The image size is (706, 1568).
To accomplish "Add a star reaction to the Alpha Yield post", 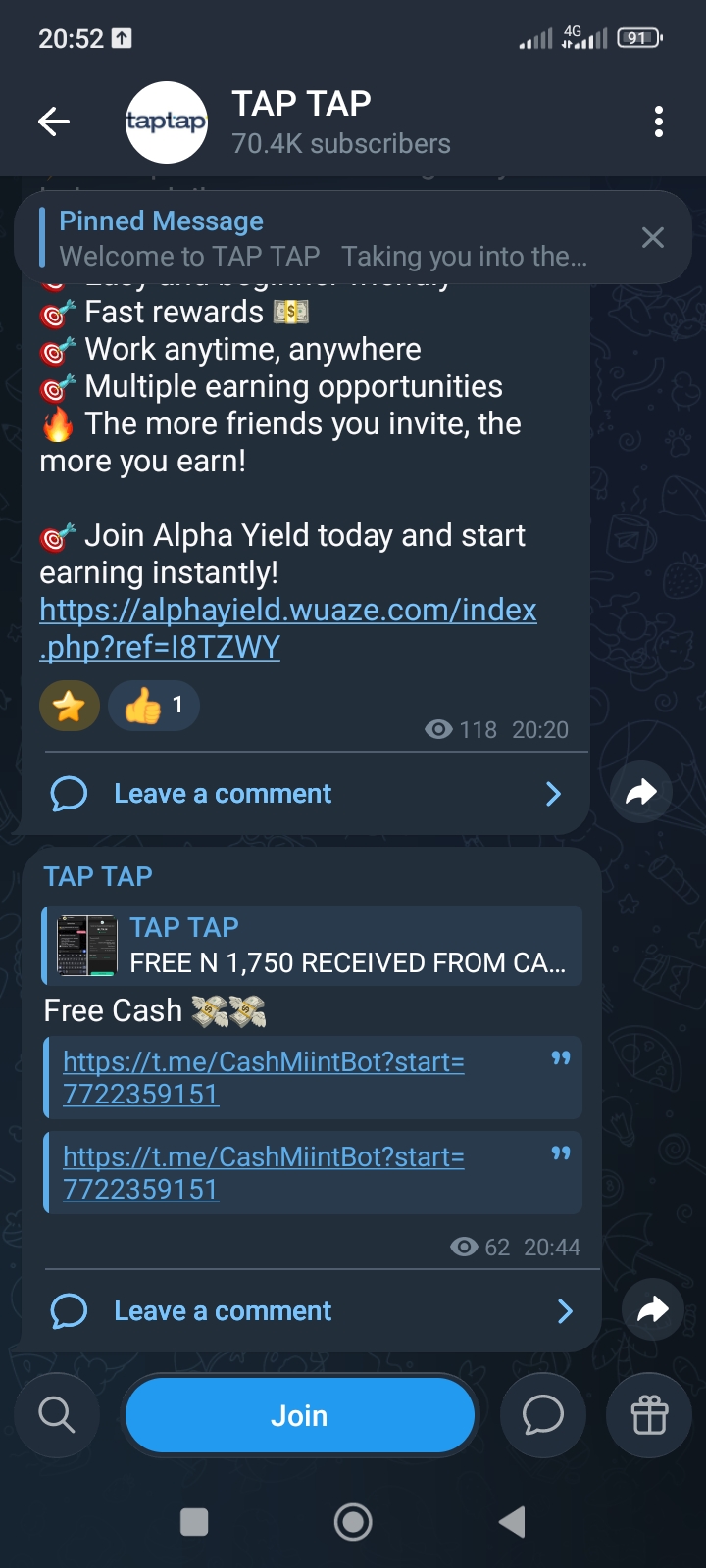I will coord(70,706).
